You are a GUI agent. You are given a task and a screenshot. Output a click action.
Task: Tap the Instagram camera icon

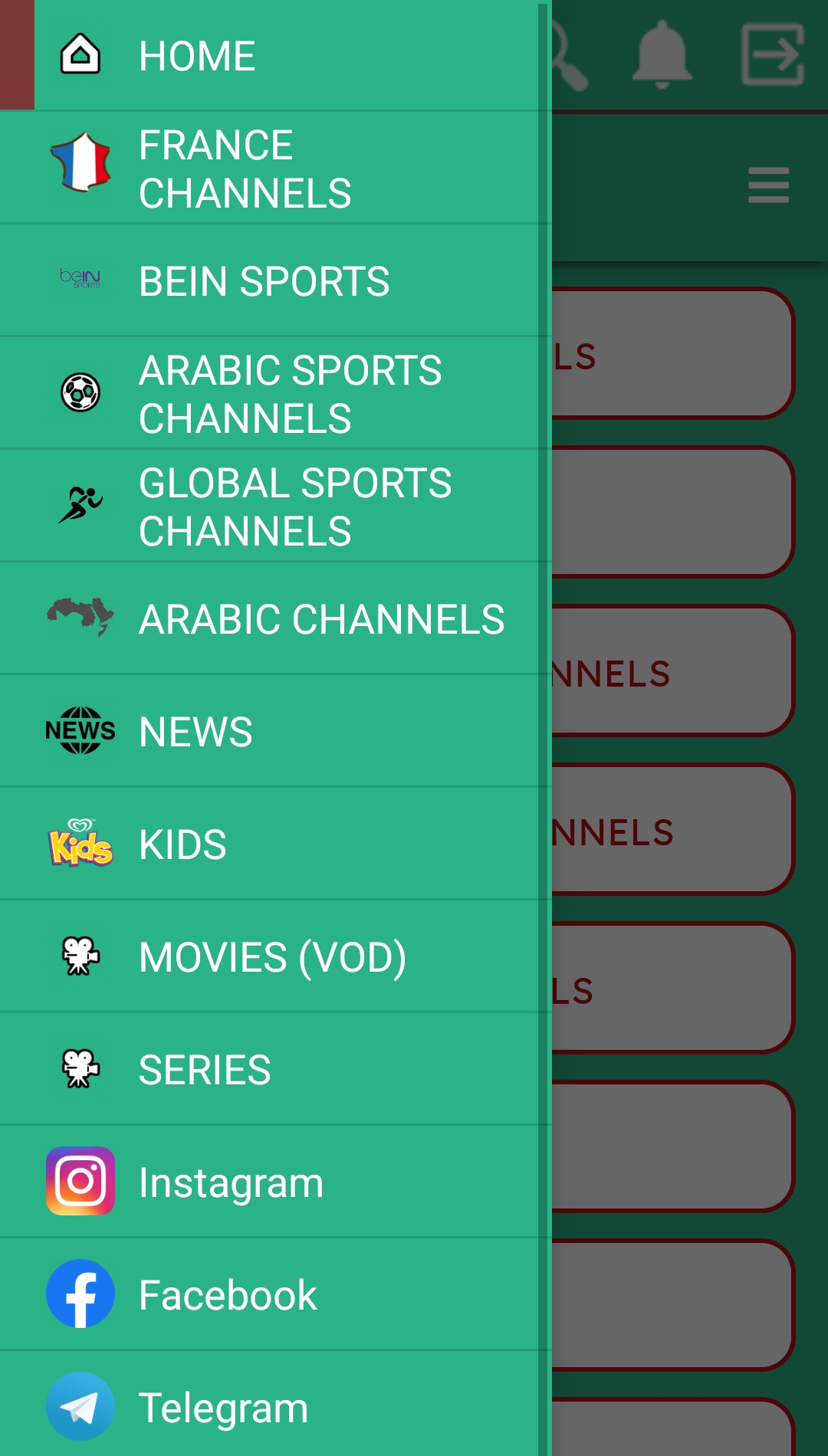(x=80, y=1180)
